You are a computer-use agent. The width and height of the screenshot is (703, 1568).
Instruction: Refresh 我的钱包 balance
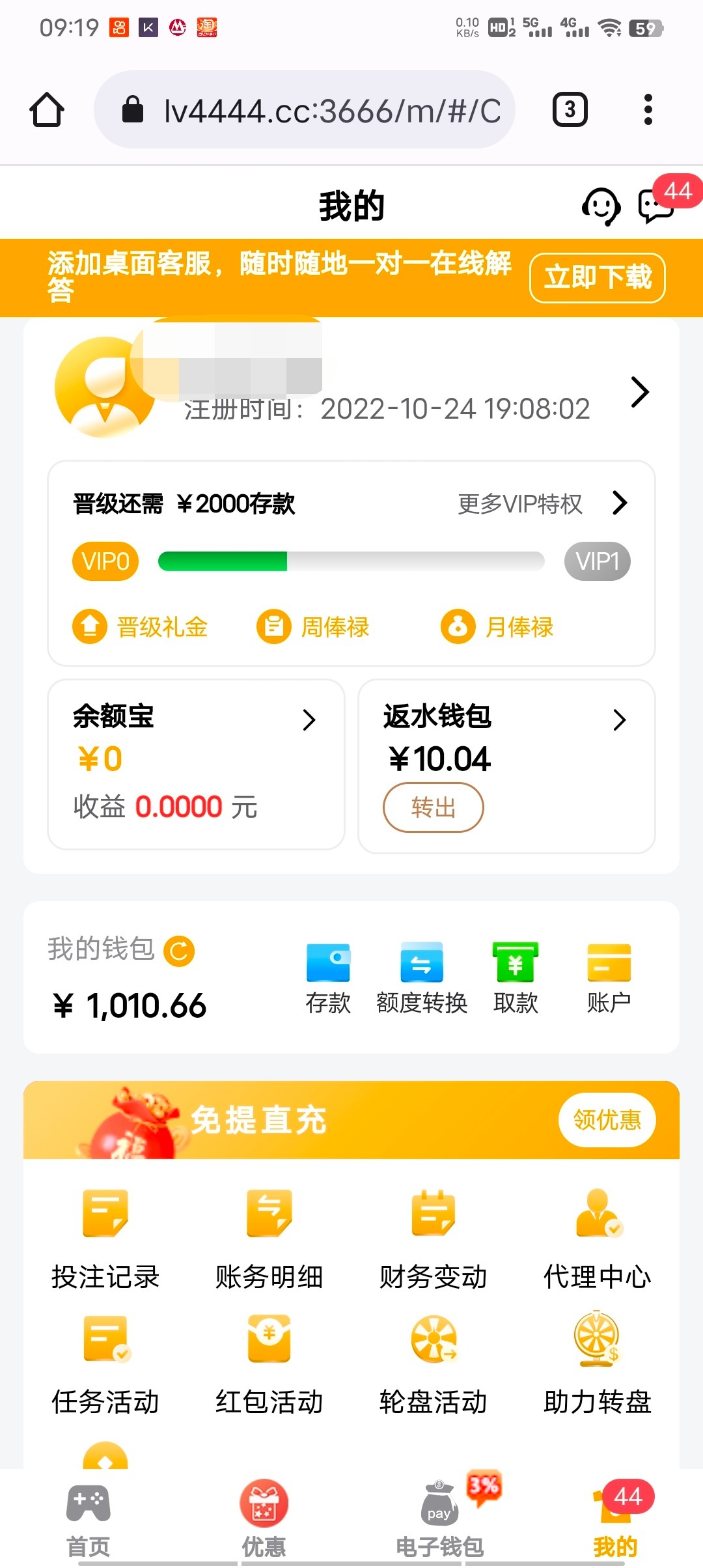click(x=179, y=951)
